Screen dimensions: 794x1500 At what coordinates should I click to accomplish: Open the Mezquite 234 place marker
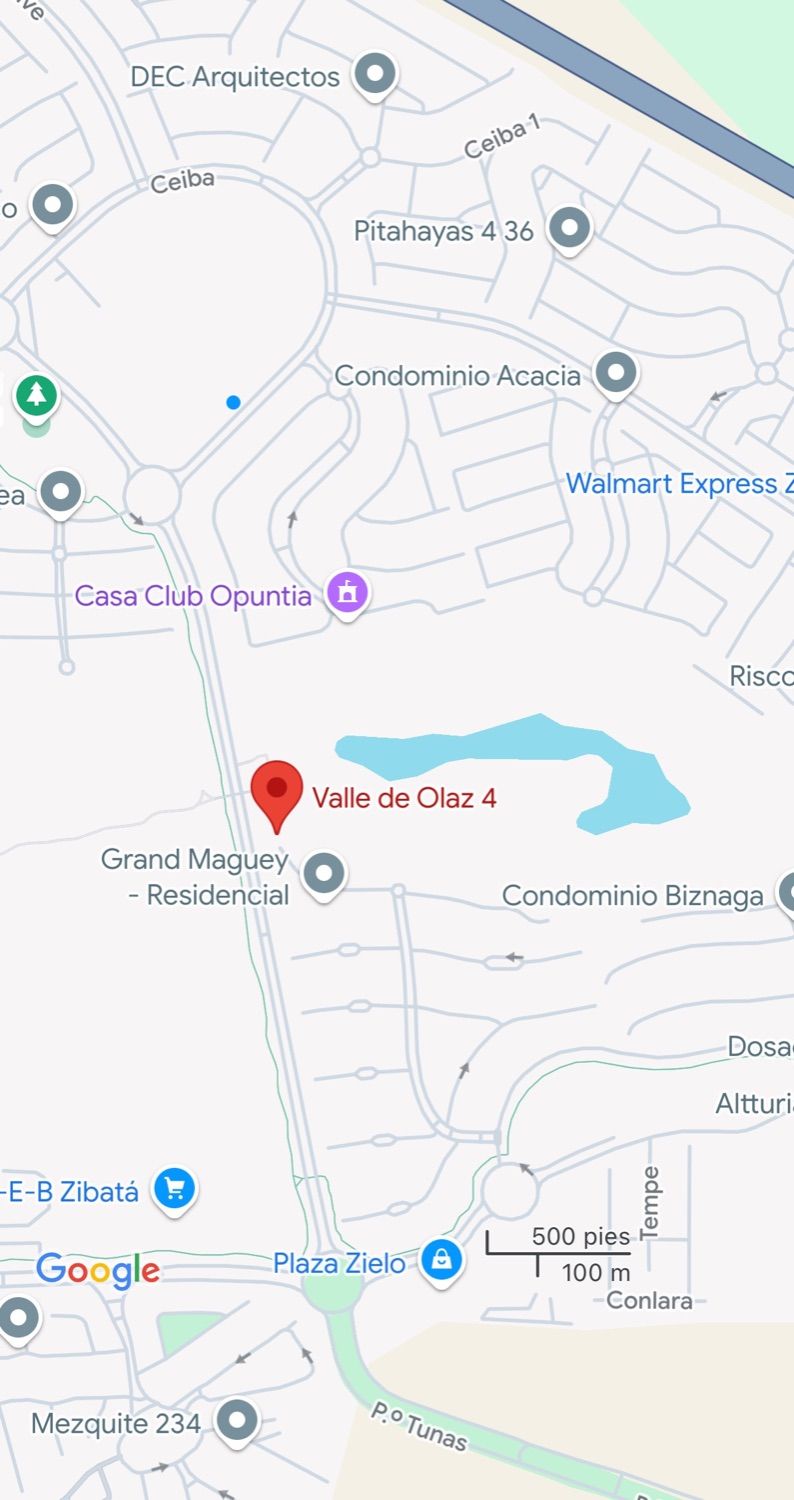pyautogui.click(x=238, y=1421)
